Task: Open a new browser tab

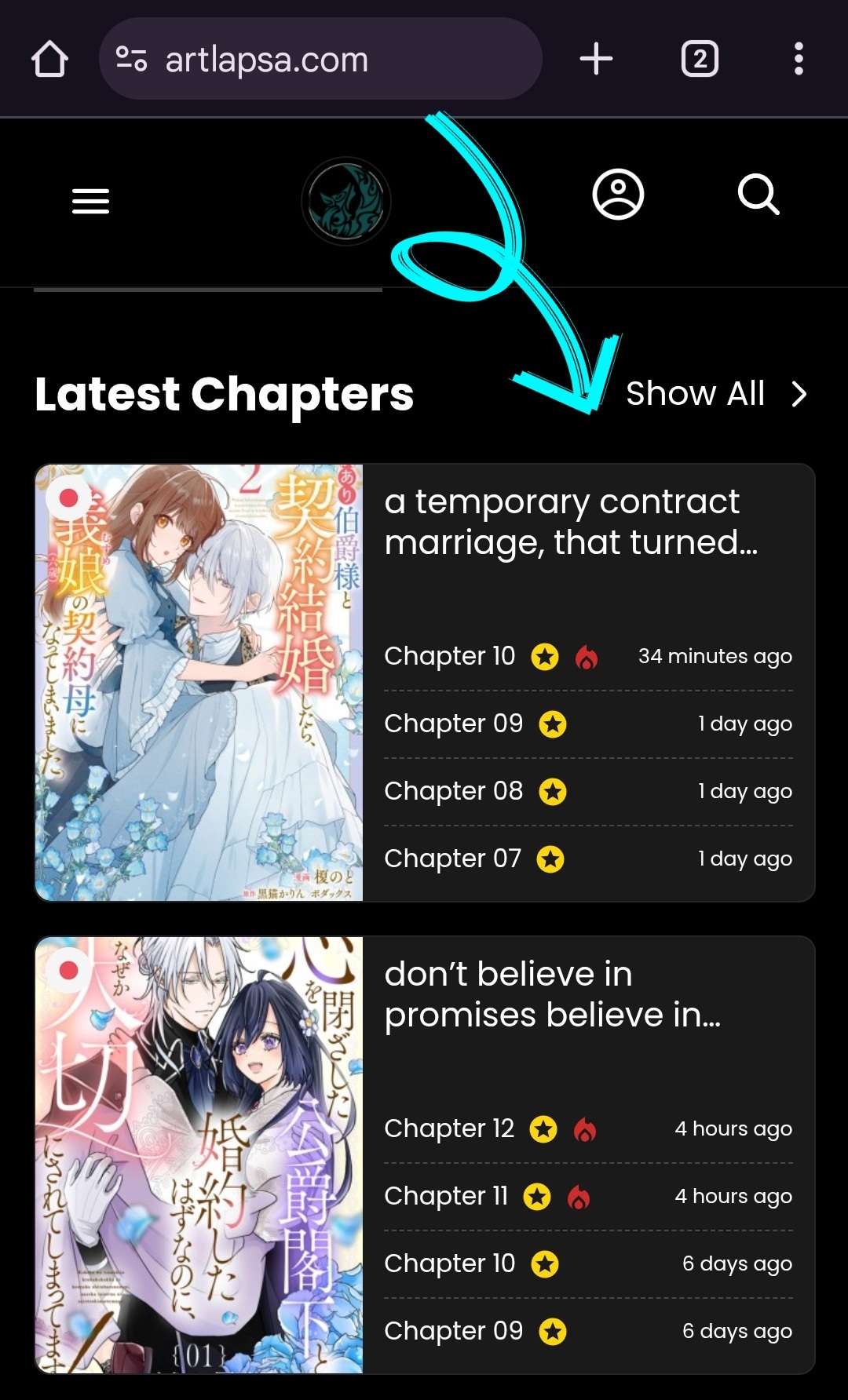Action: click(596, 60)
